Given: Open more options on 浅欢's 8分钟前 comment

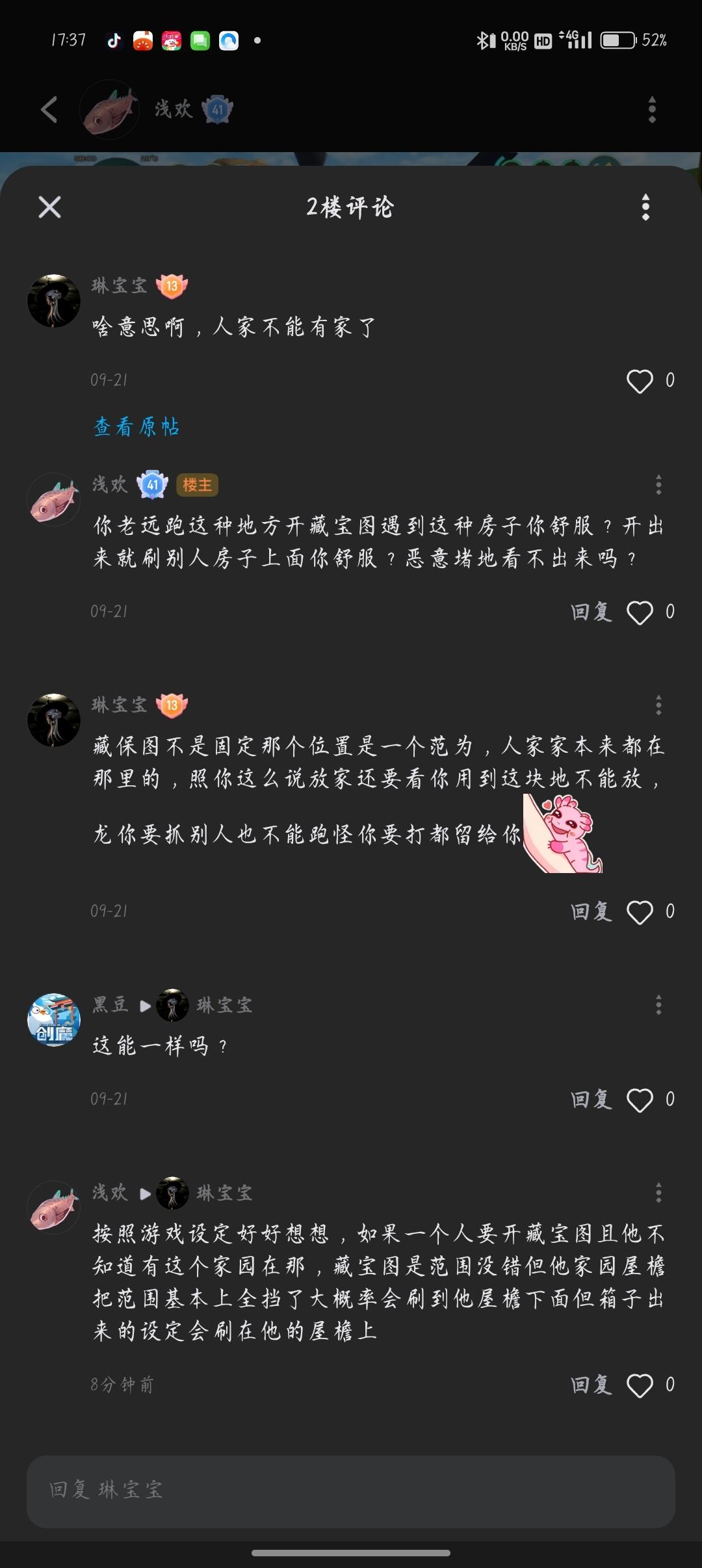Looking at the screenshot, I should [x=658, y=1193].
